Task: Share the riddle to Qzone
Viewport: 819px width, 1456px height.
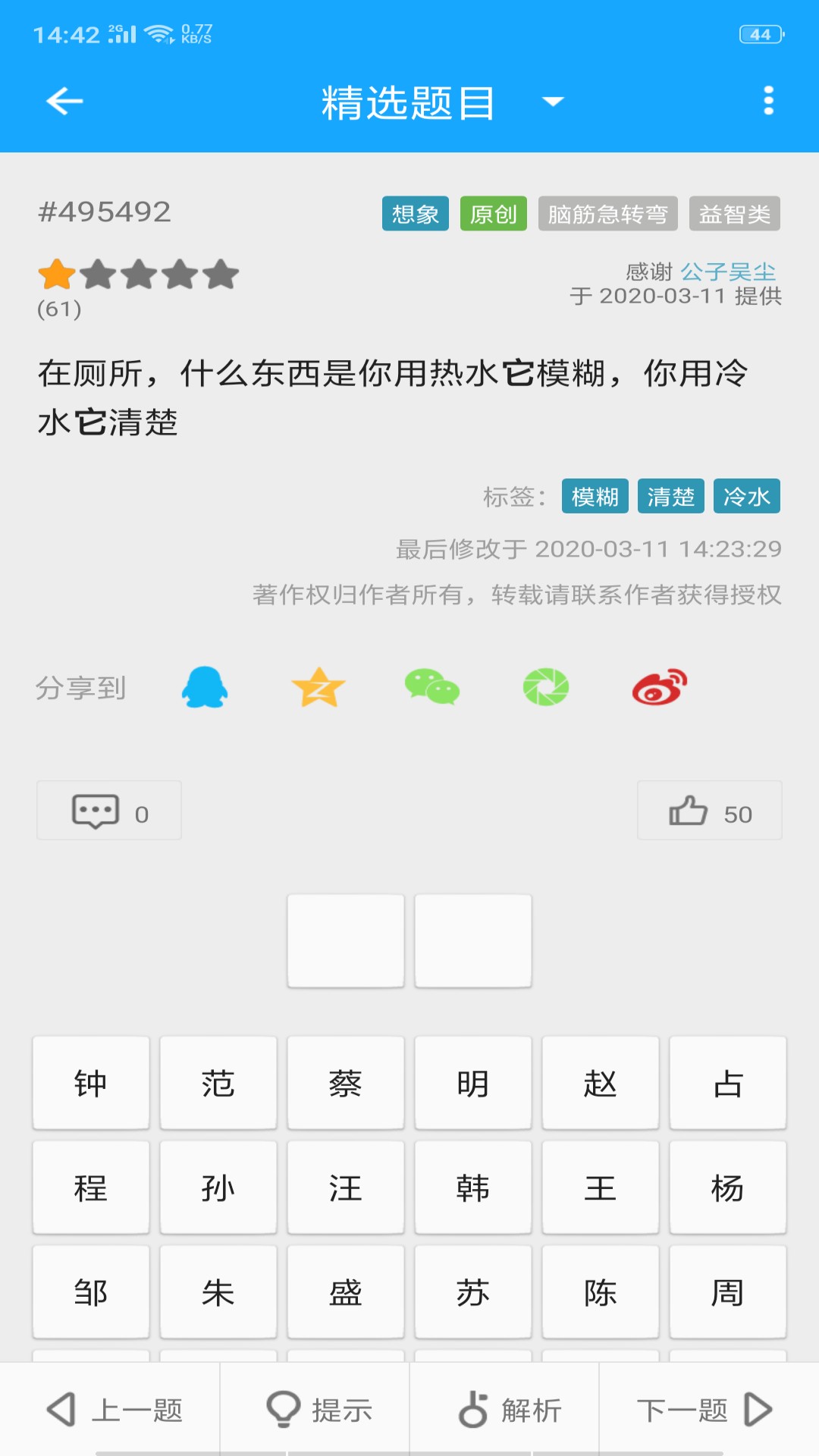Action: (318, 689)
